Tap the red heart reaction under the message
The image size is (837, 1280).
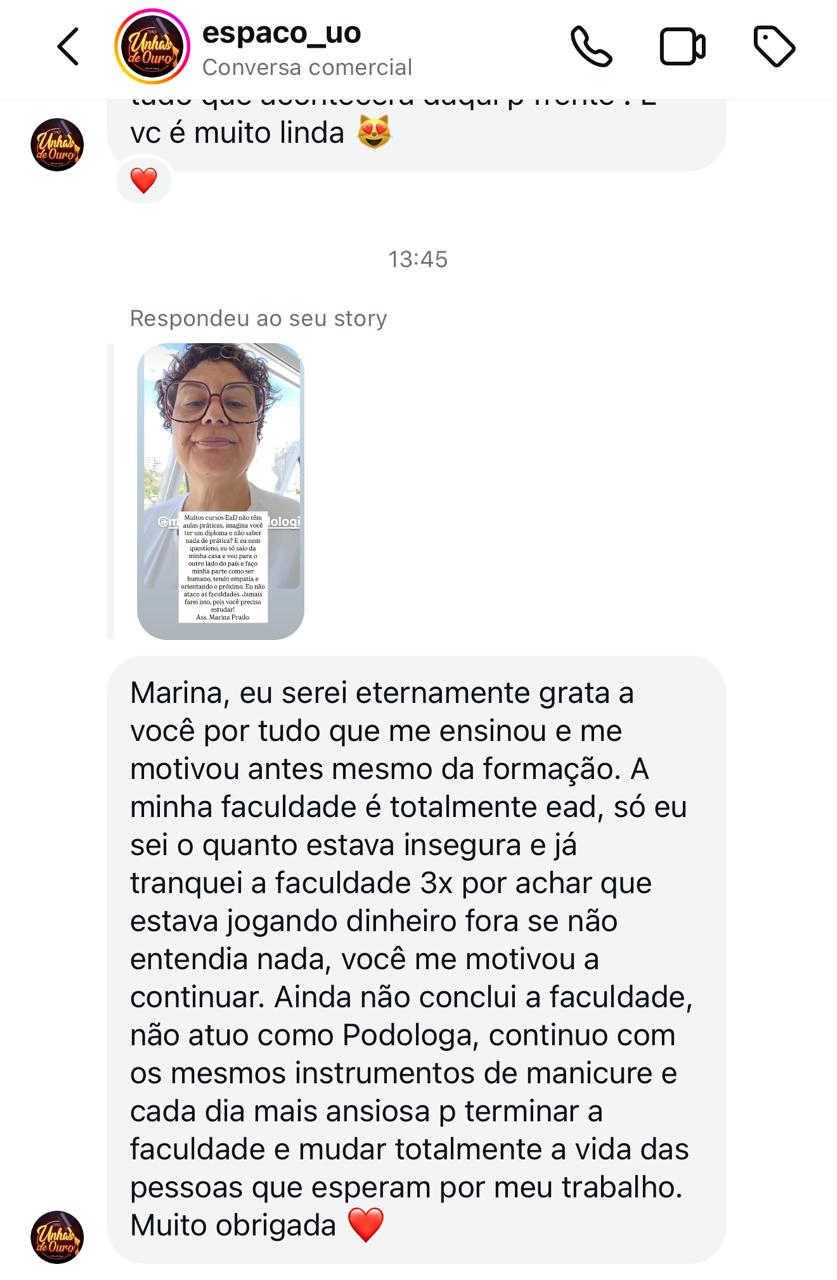(143, 181)
